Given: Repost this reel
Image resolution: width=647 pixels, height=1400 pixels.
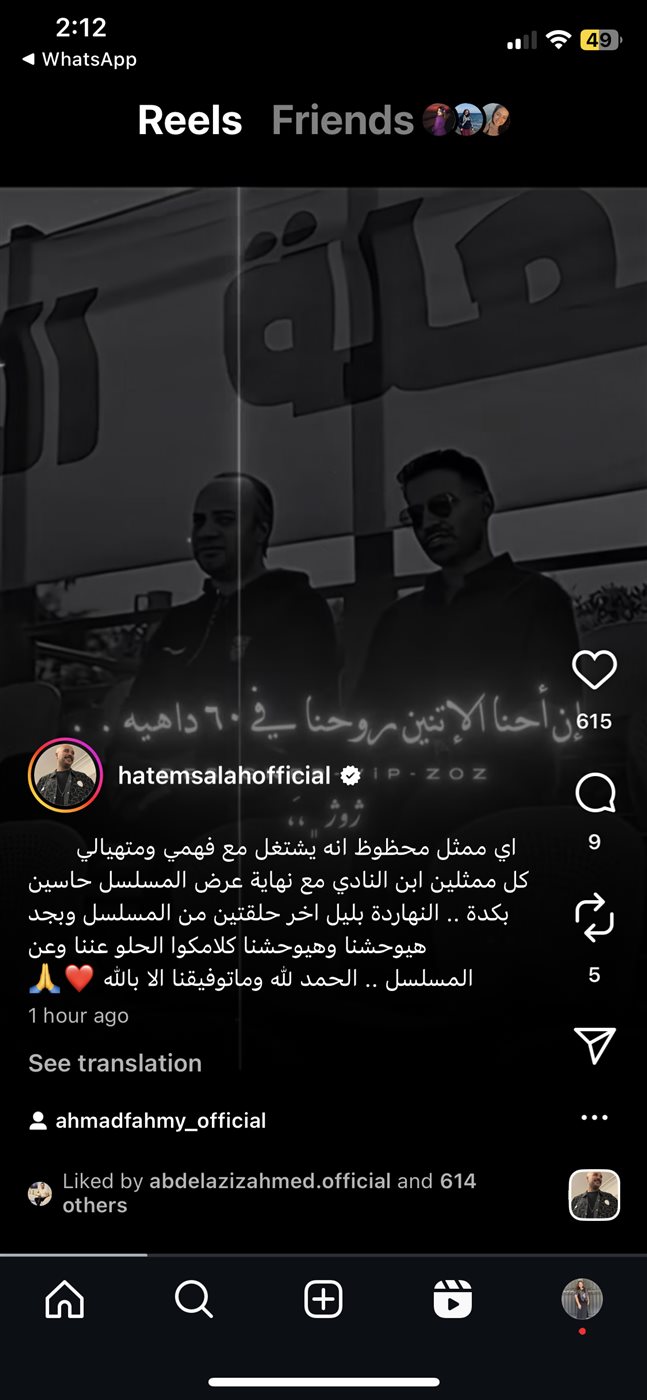Looking at the screenshot, I should (594, 919).
